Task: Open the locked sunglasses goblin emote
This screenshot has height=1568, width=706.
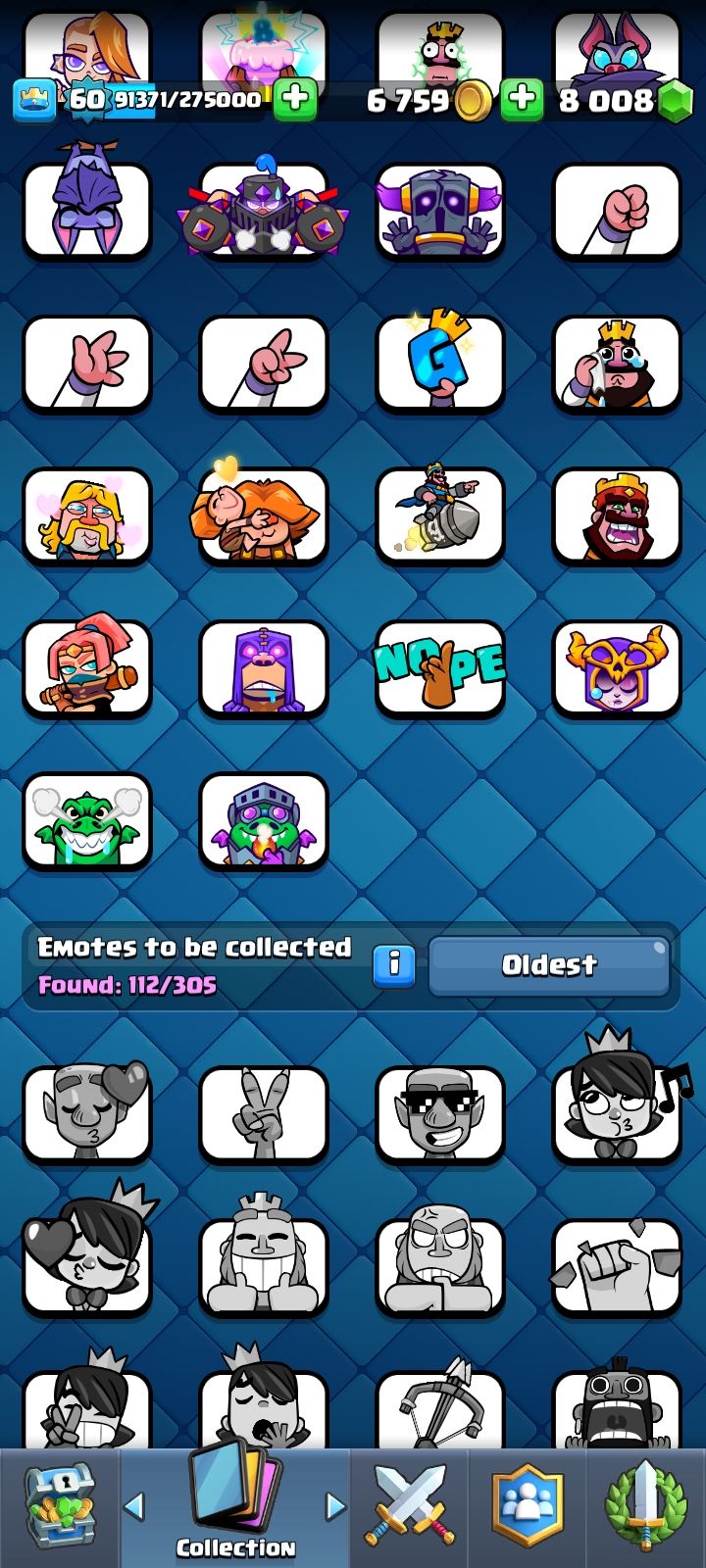Action: (x=440, y=1114)
